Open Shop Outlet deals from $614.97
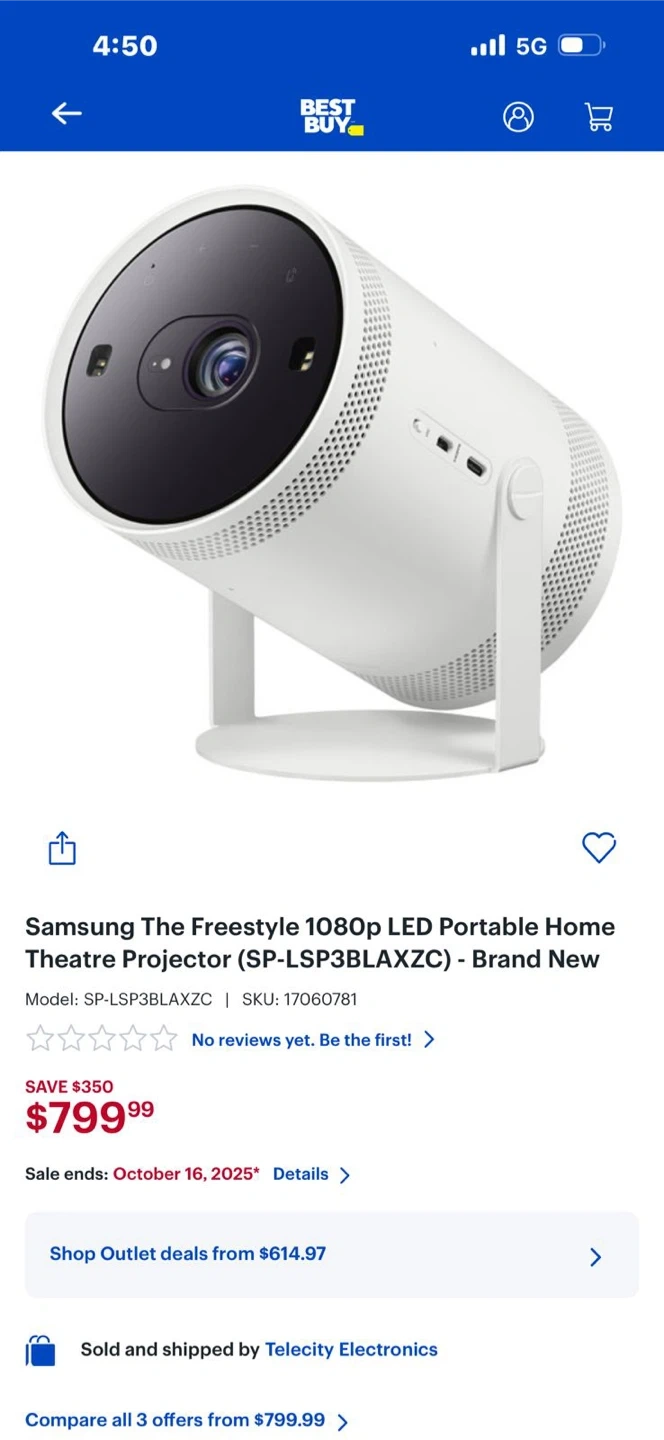Screen dimensions: 664x1440 tap(331, 1254)
